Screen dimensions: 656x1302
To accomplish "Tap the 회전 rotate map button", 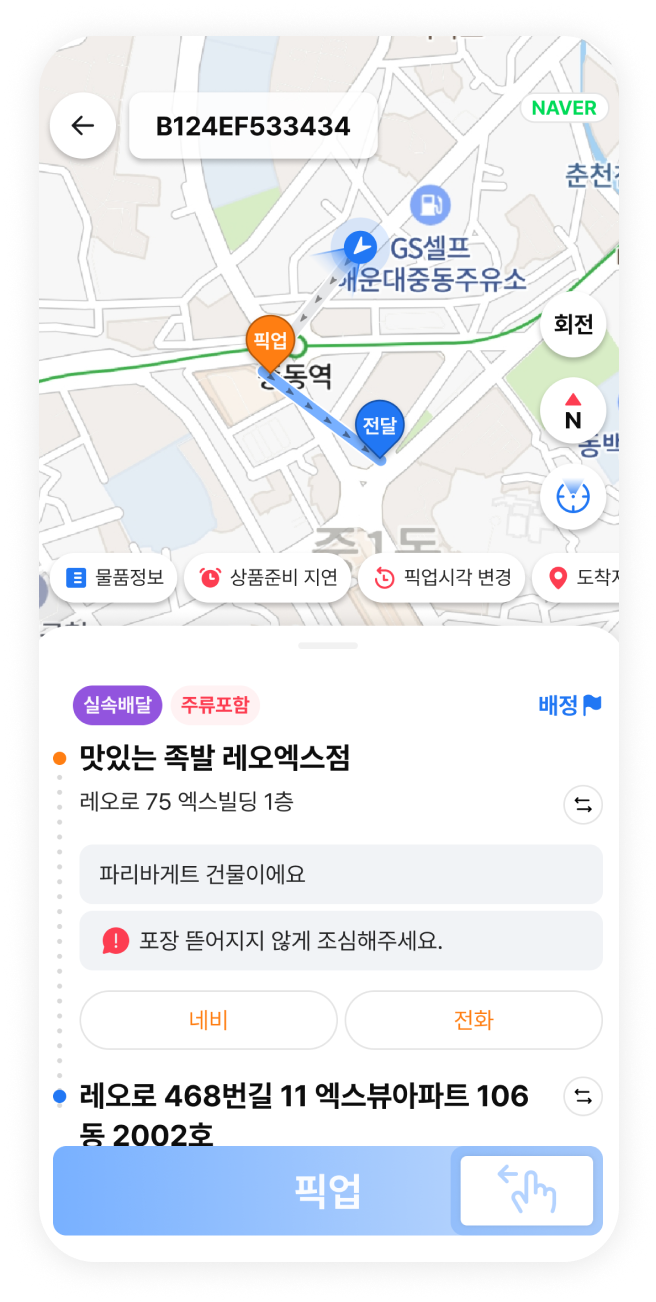I will [573, 324].
